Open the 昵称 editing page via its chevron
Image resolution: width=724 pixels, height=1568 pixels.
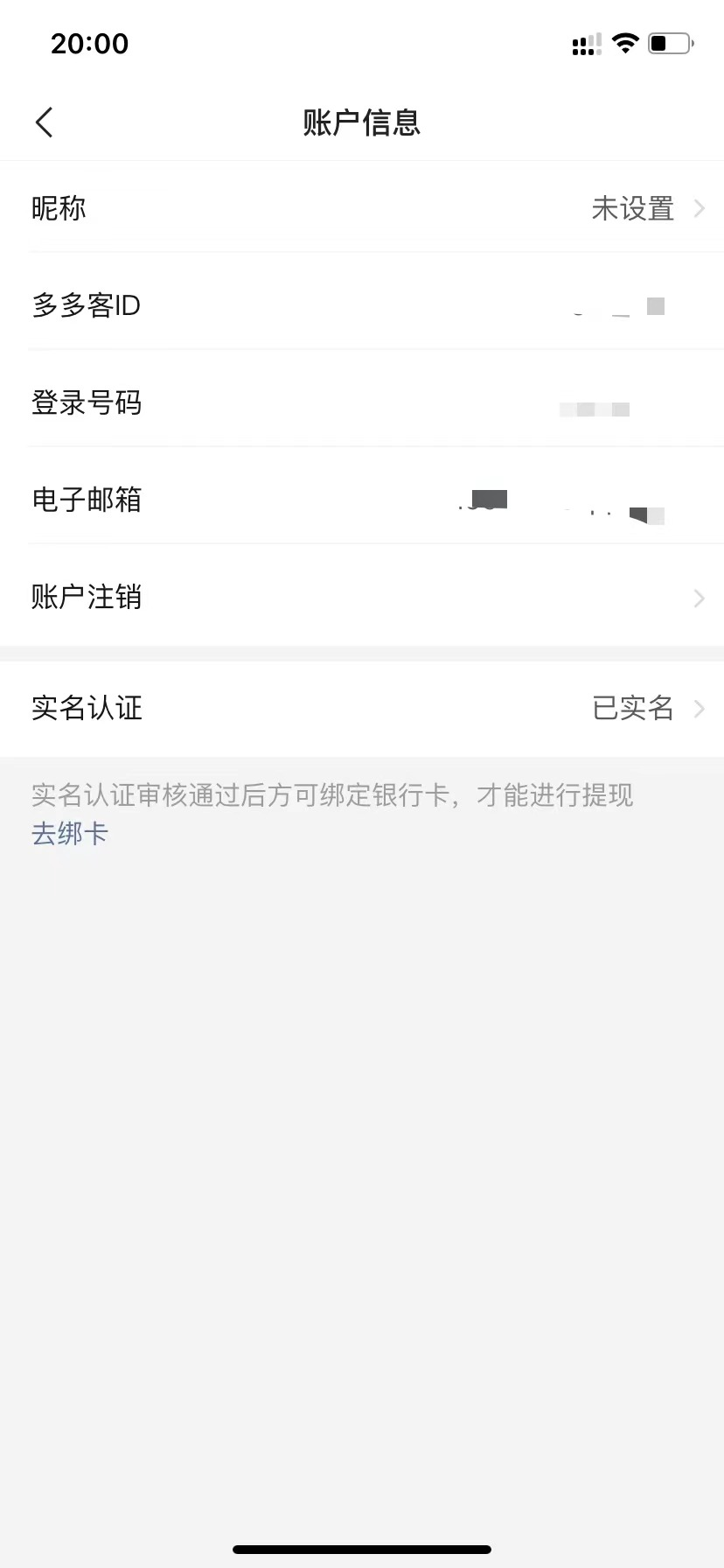[698, 208]
